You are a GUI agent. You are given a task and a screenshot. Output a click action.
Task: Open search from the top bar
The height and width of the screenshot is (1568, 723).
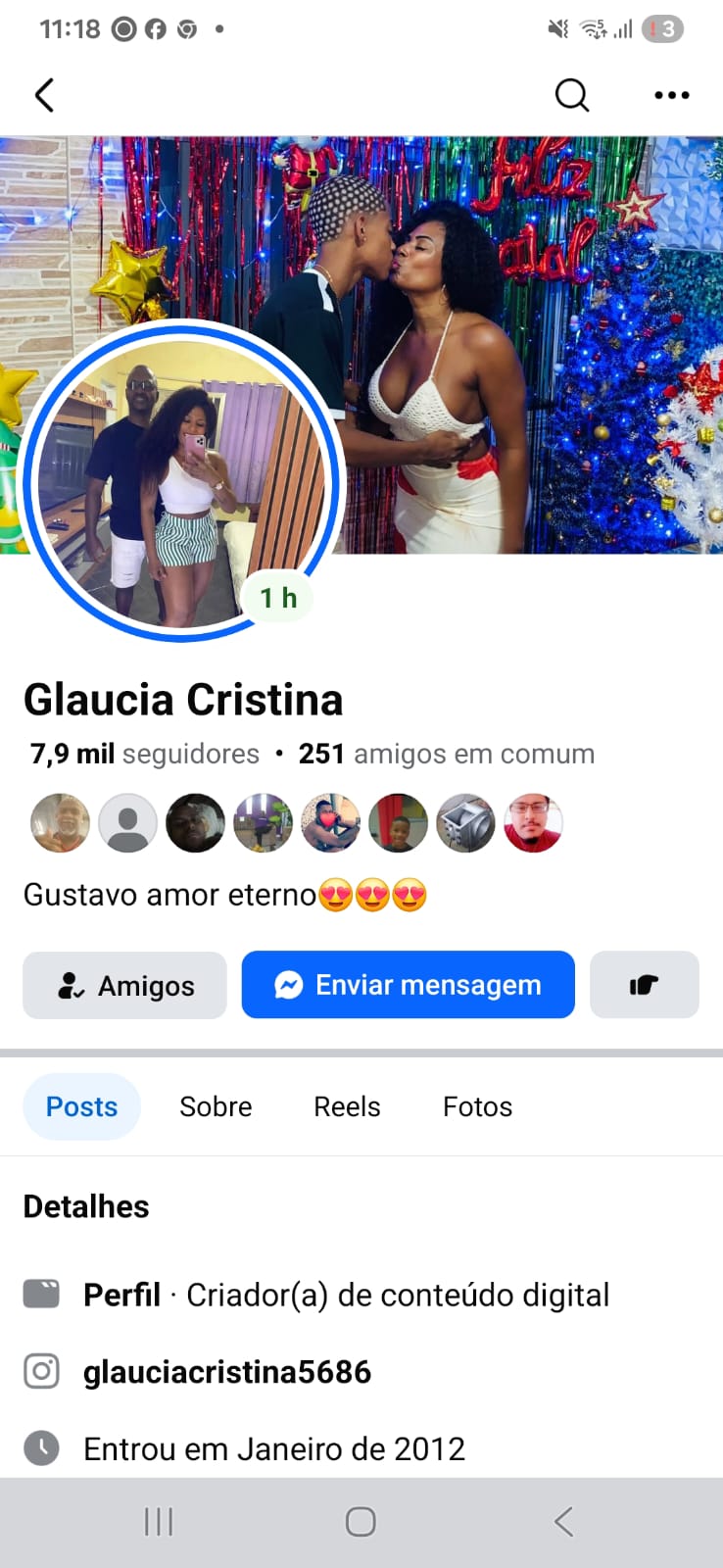(571, 95)
